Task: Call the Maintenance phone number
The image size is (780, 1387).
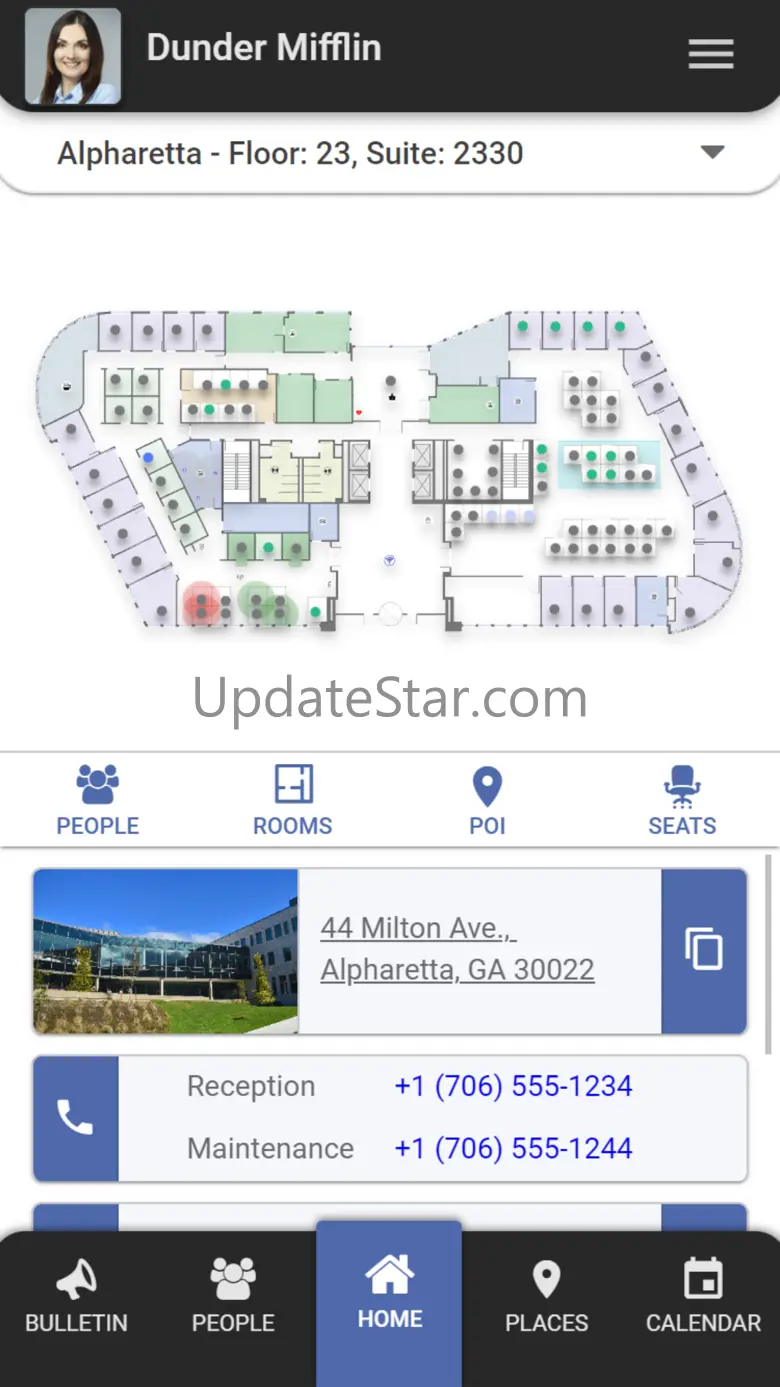Action: tap(513, 1148)
